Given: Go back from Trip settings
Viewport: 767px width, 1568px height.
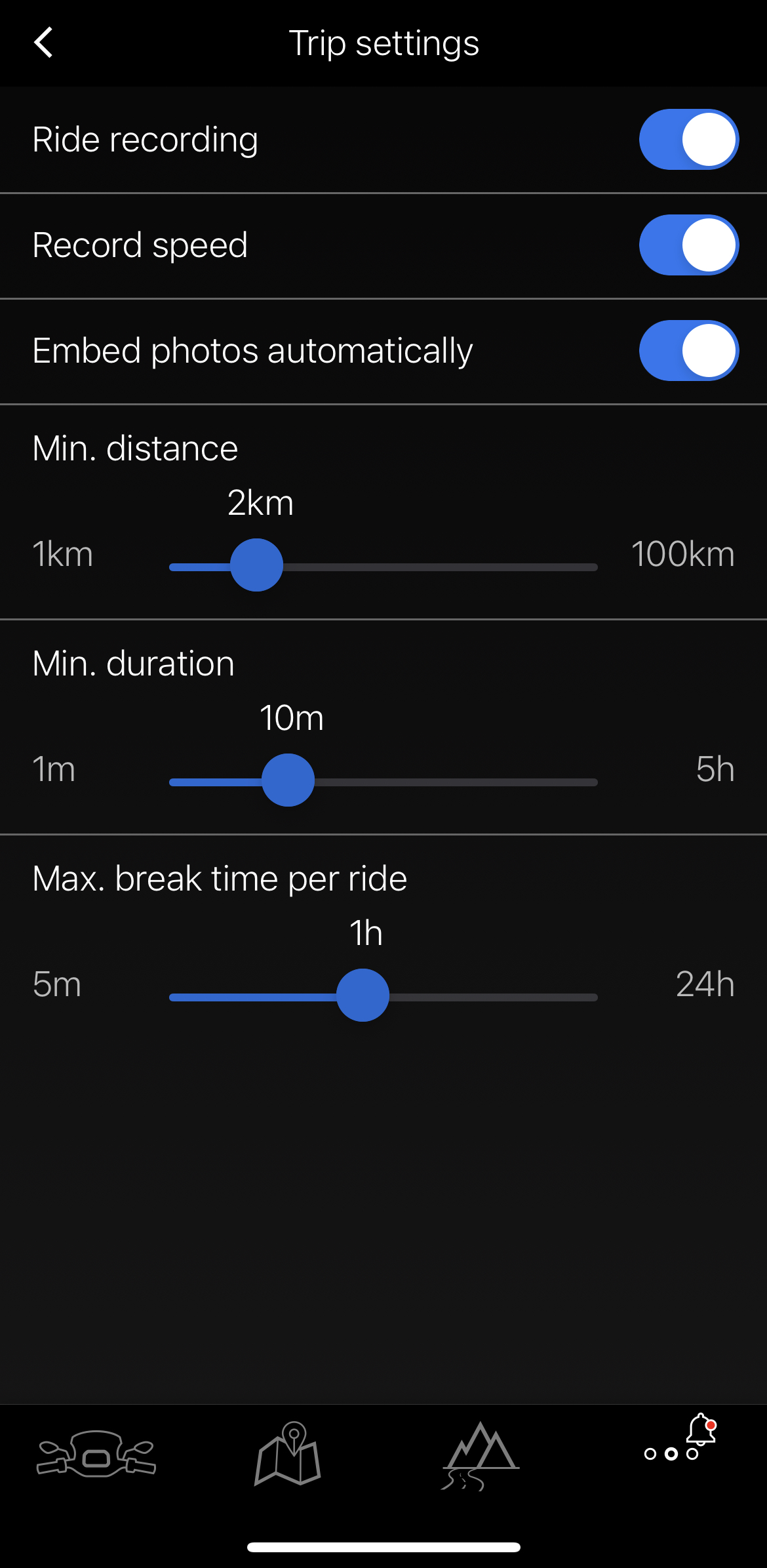Looking at the screenshot, I should tap(43, 43).
